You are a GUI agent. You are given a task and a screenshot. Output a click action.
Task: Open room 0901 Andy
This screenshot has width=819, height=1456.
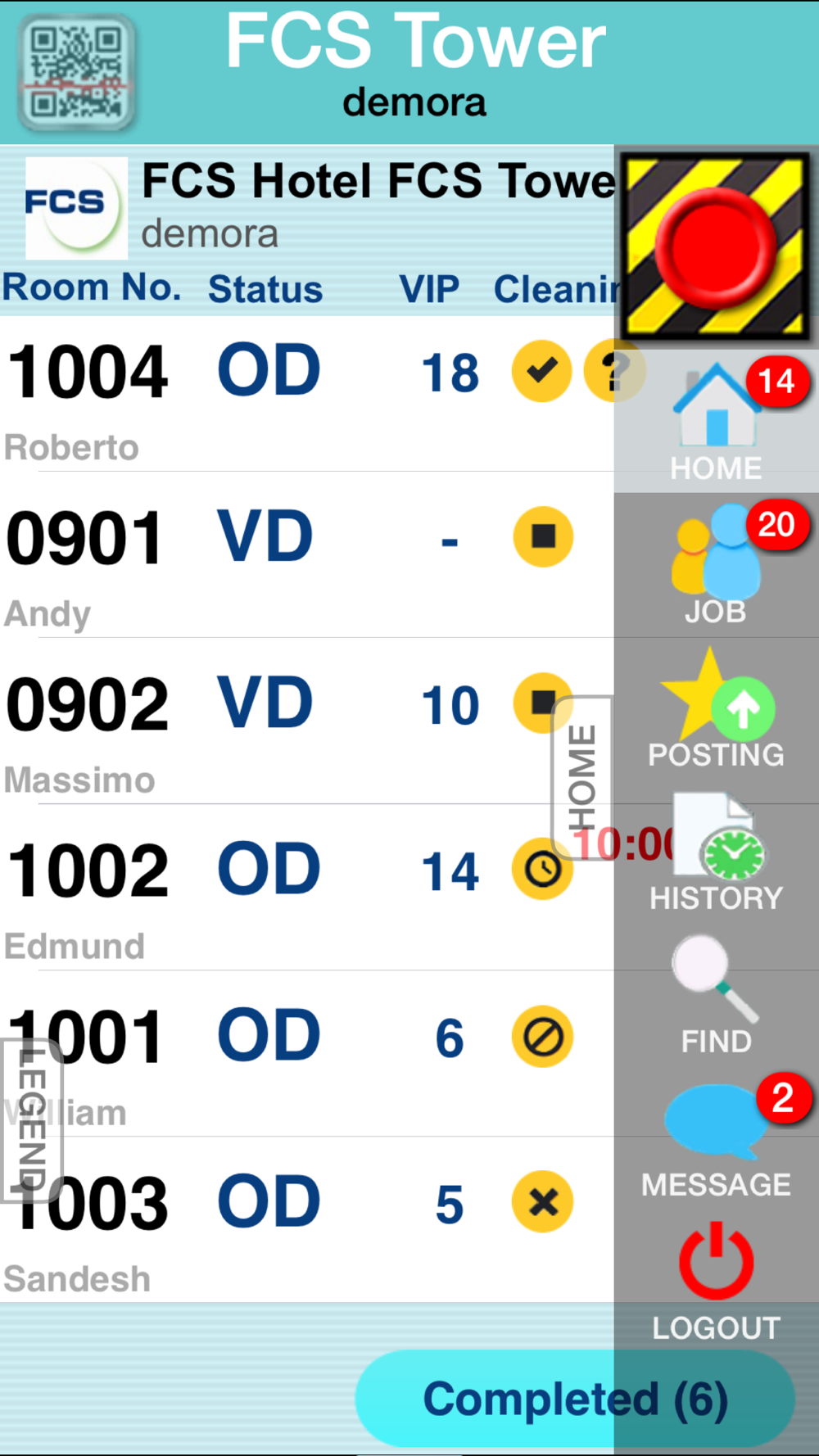coord(307,554)
